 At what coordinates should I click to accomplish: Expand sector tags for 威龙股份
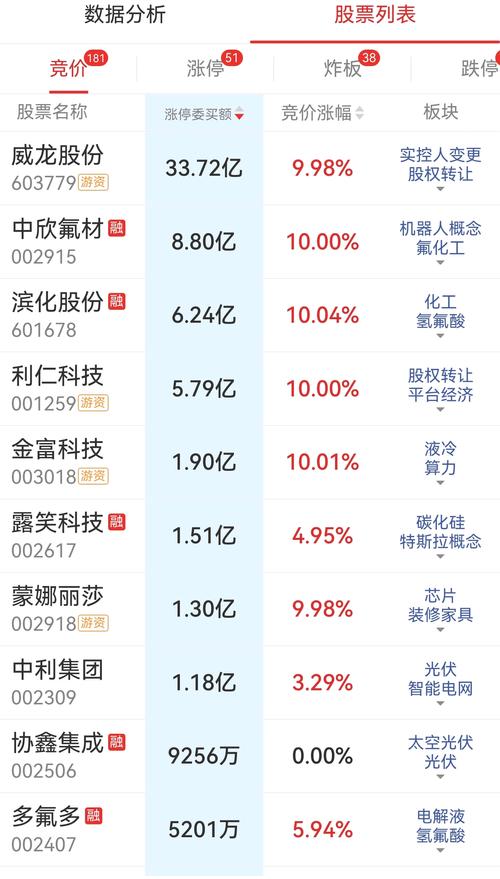440,189
